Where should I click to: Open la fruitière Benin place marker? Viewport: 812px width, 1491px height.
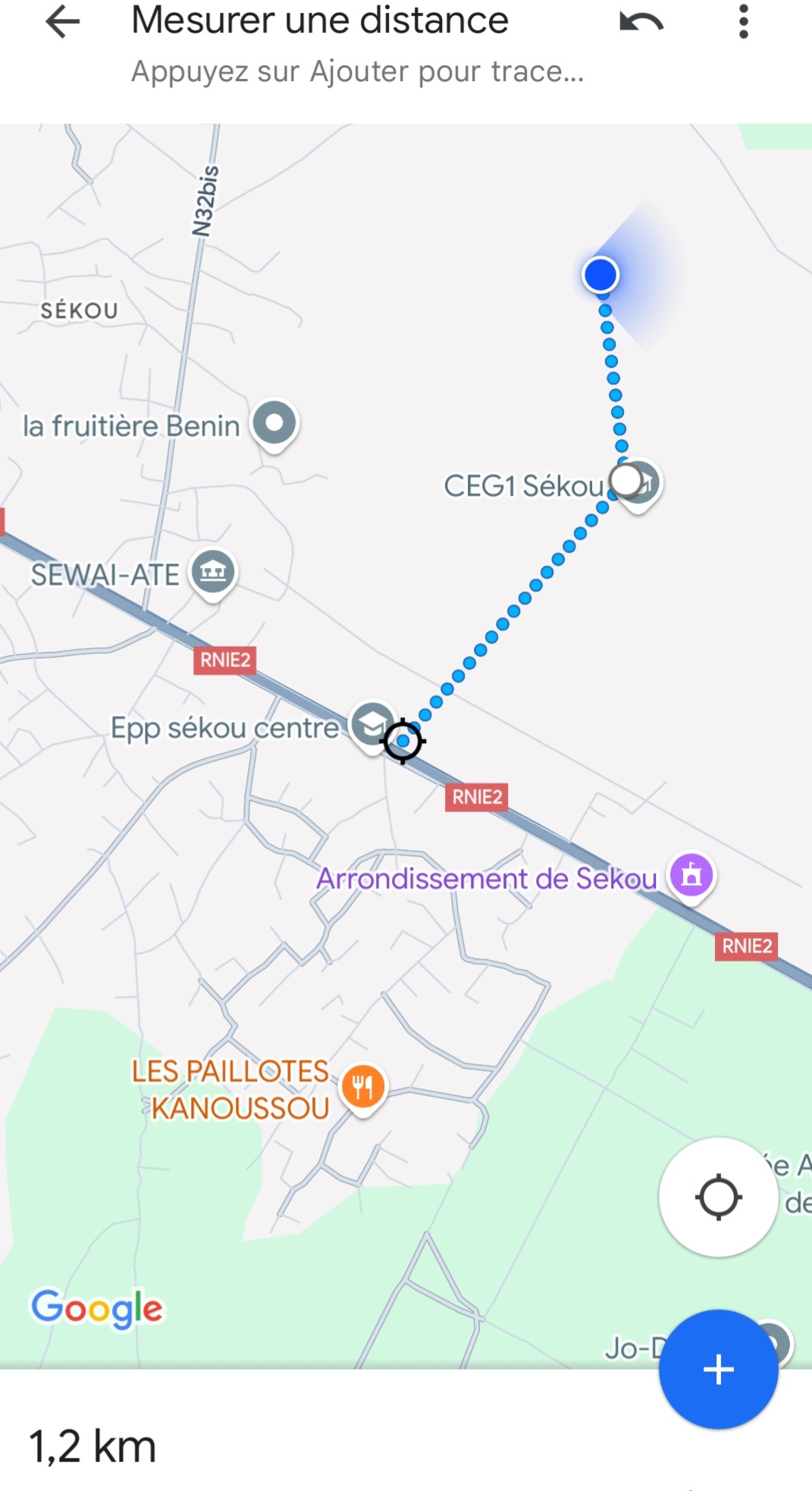[274, 425]
